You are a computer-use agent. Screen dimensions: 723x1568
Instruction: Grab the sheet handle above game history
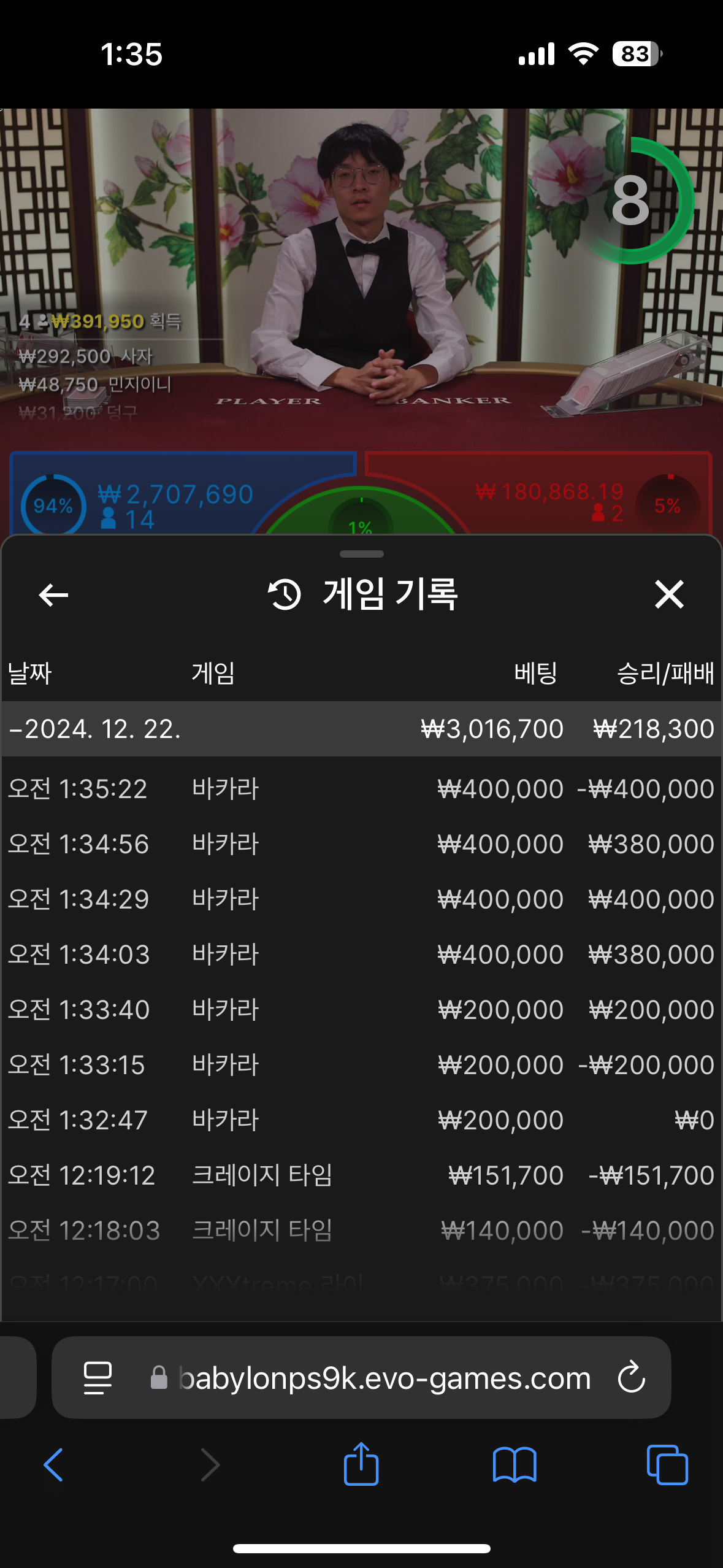tap(362, 554)
